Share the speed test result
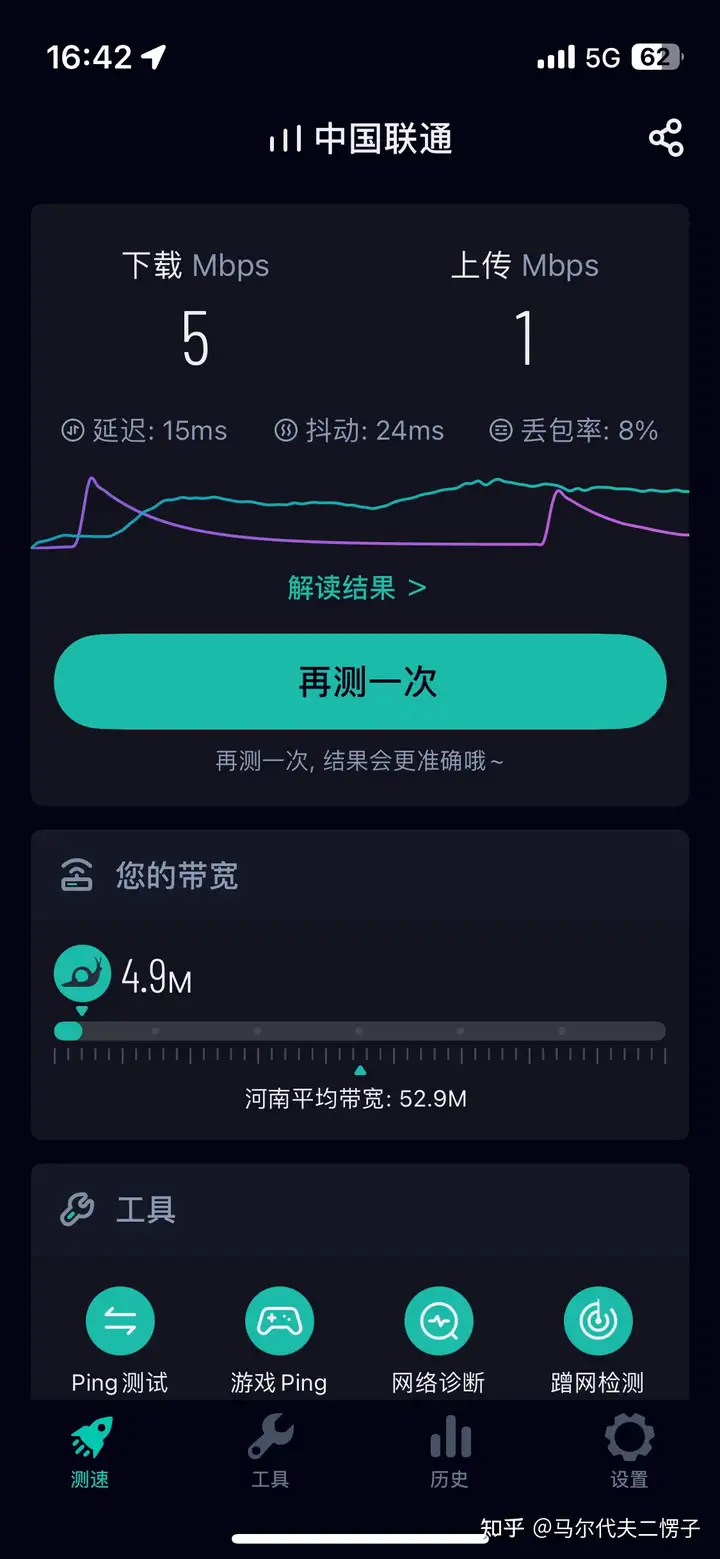This screenshot has width=720, height=1559. (x=665, y=138)
